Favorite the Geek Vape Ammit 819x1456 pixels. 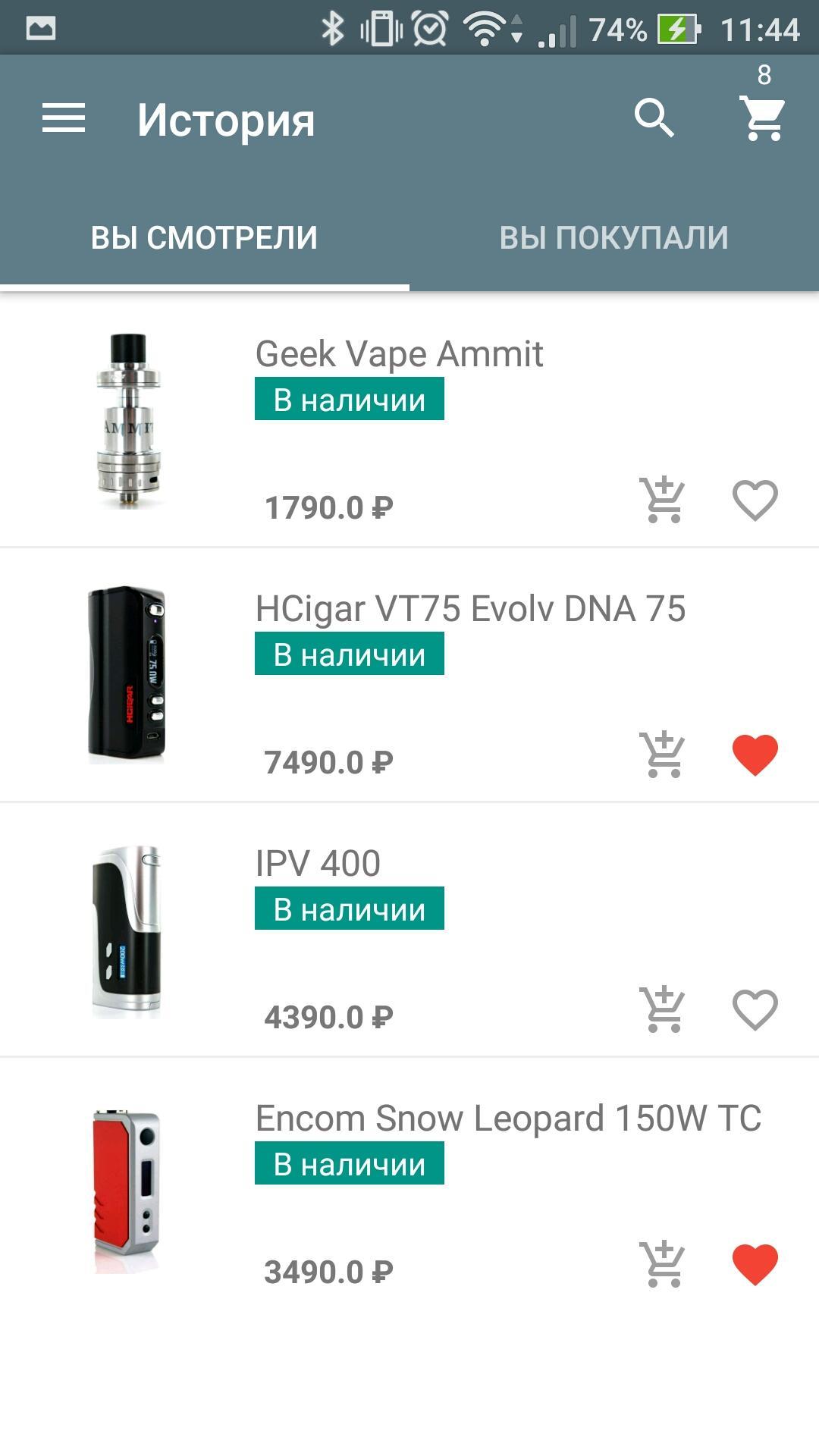click(755, 500)
